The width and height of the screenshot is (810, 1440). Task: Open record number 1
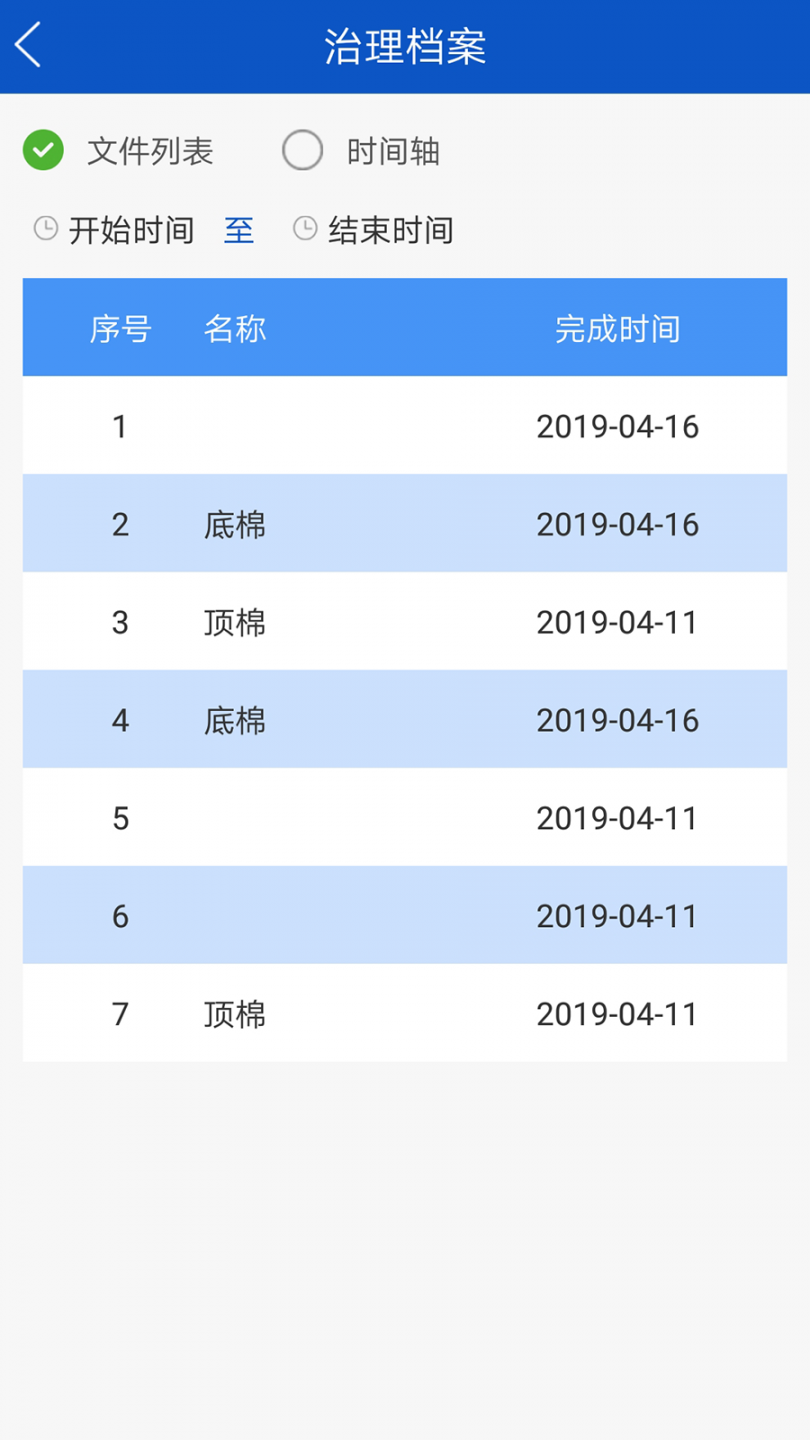(x=404, y=427)
